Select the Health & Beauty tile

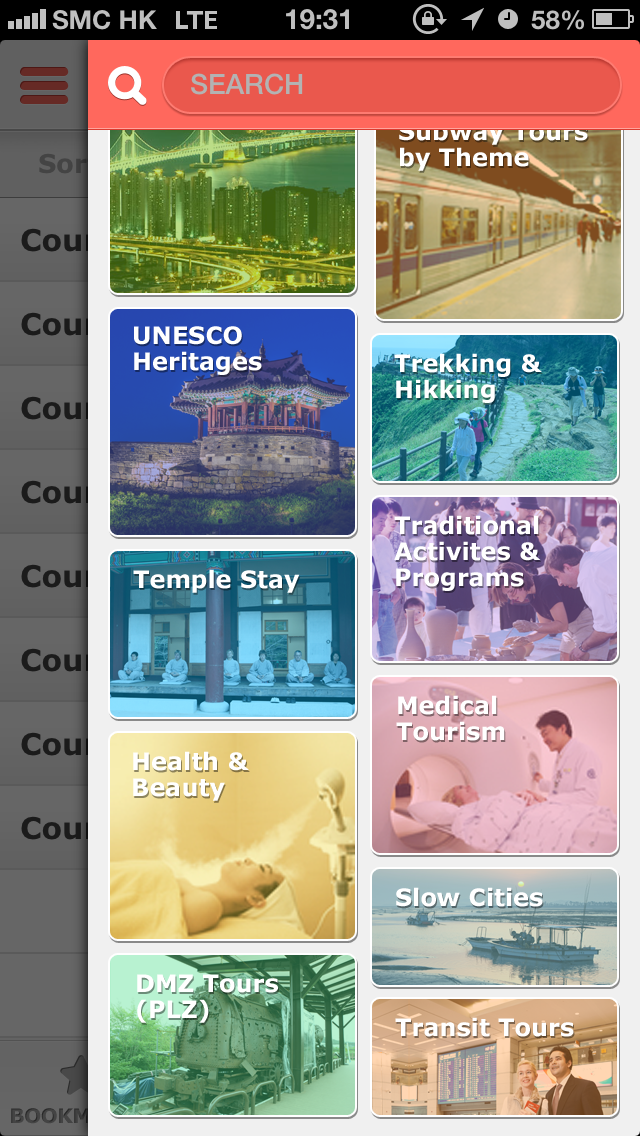(x=233, y=836)
